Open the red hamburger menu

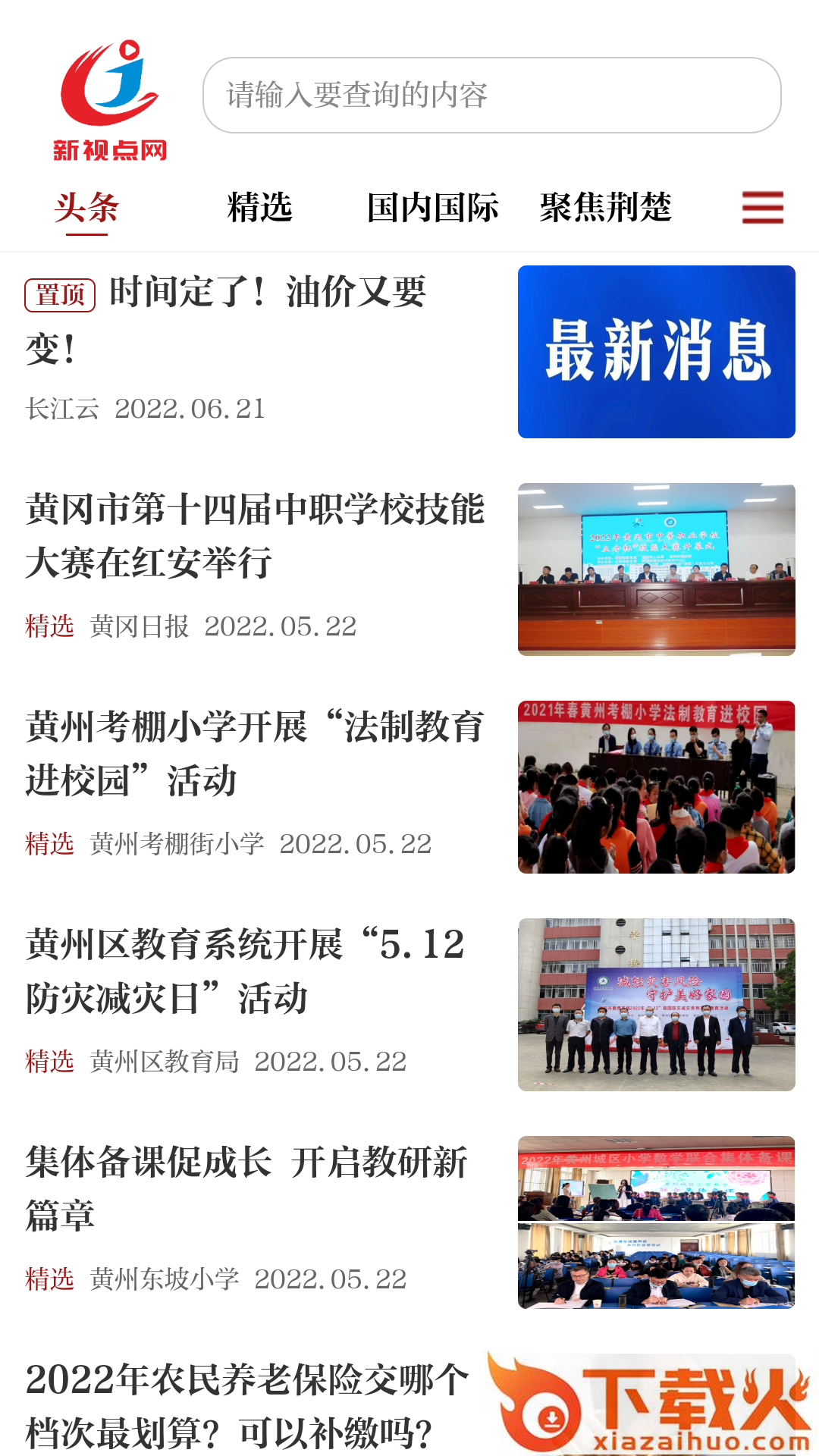click(x=762, y=208)
